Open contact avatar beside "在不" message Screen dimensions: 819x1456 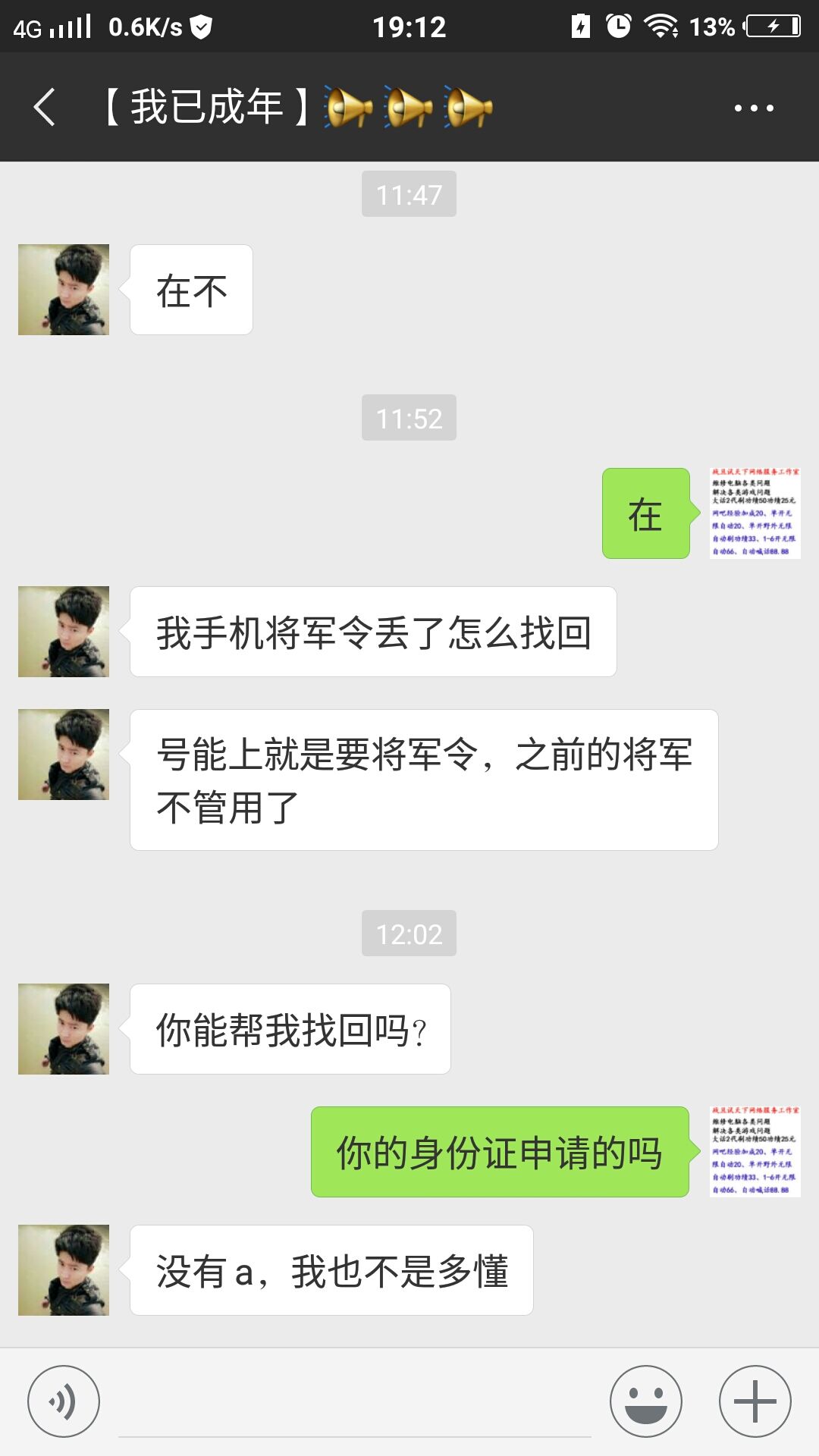point(64,290)
